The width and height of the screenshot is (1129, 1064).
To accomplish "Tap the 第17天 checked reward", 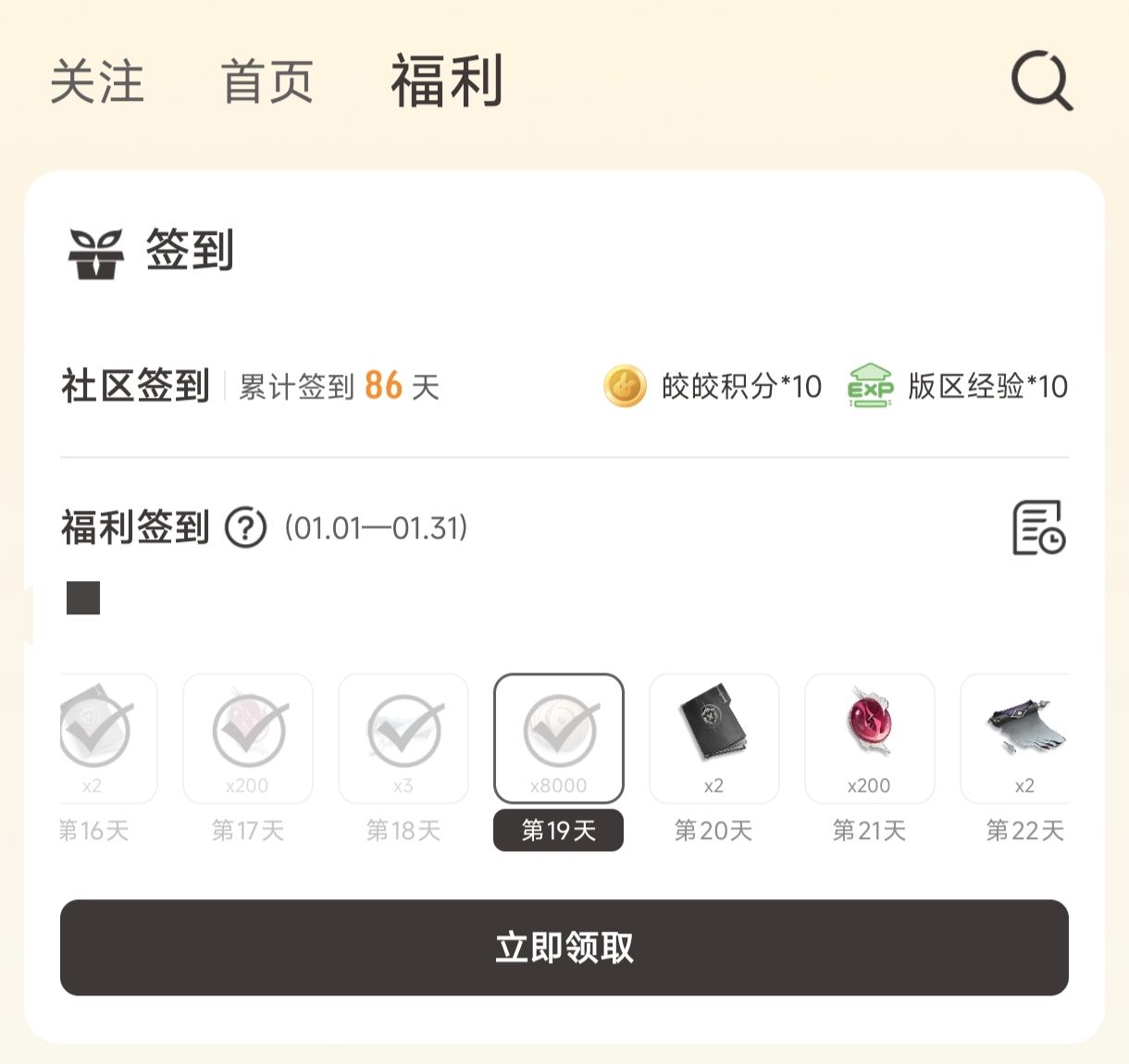I will [248, 738].
